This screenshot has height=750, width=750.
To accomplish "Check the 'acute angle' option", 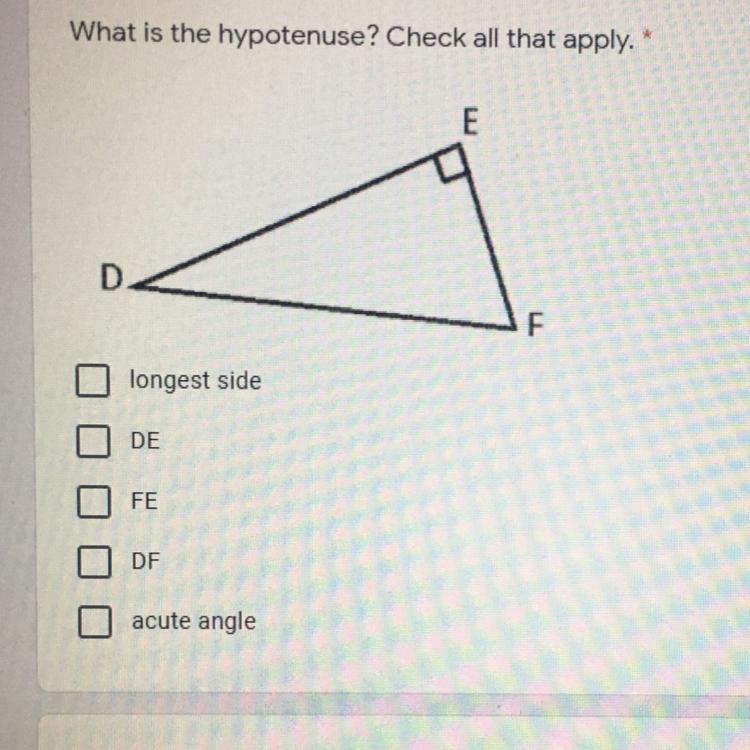I will (95, 622).
